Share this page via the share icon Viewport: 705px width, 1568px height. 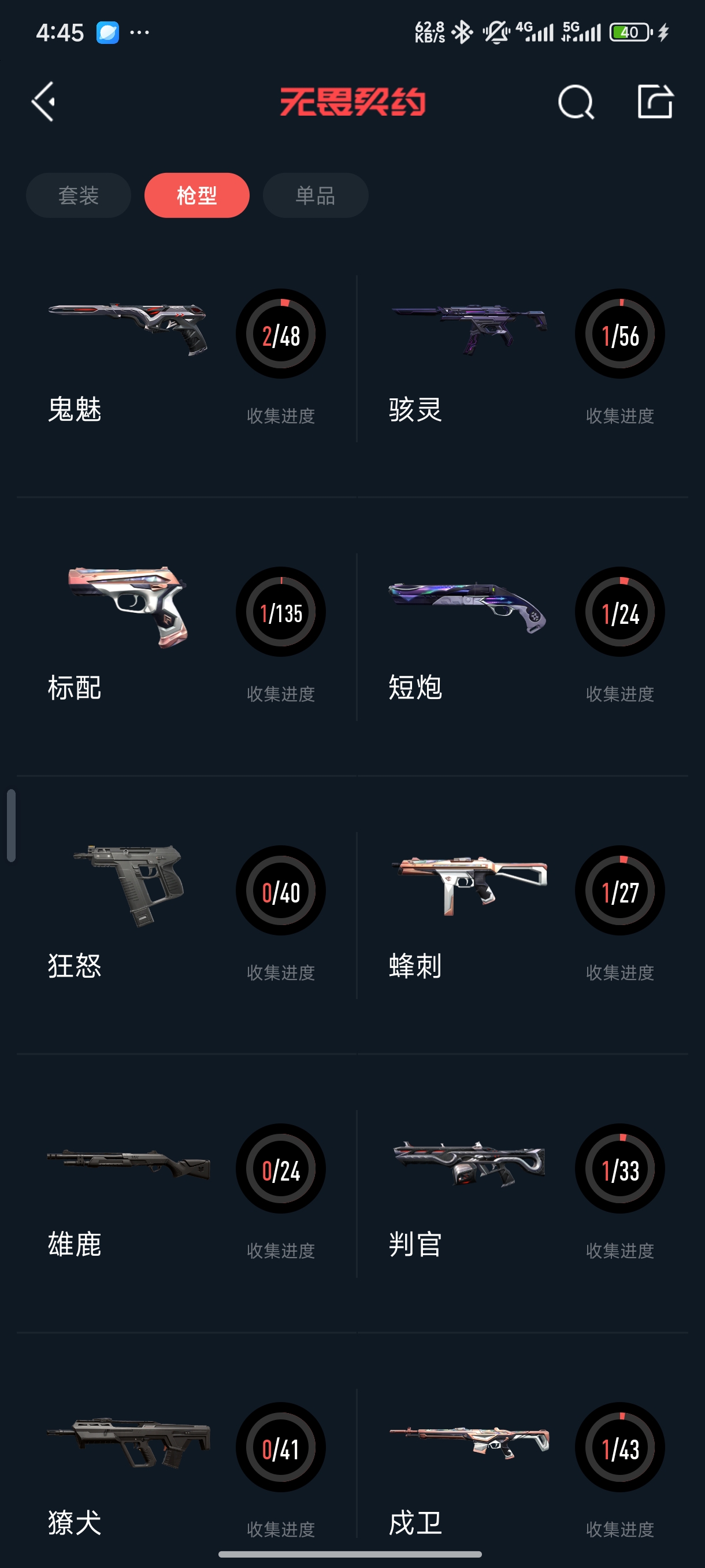pyautogui.click(x=655, y=101)
